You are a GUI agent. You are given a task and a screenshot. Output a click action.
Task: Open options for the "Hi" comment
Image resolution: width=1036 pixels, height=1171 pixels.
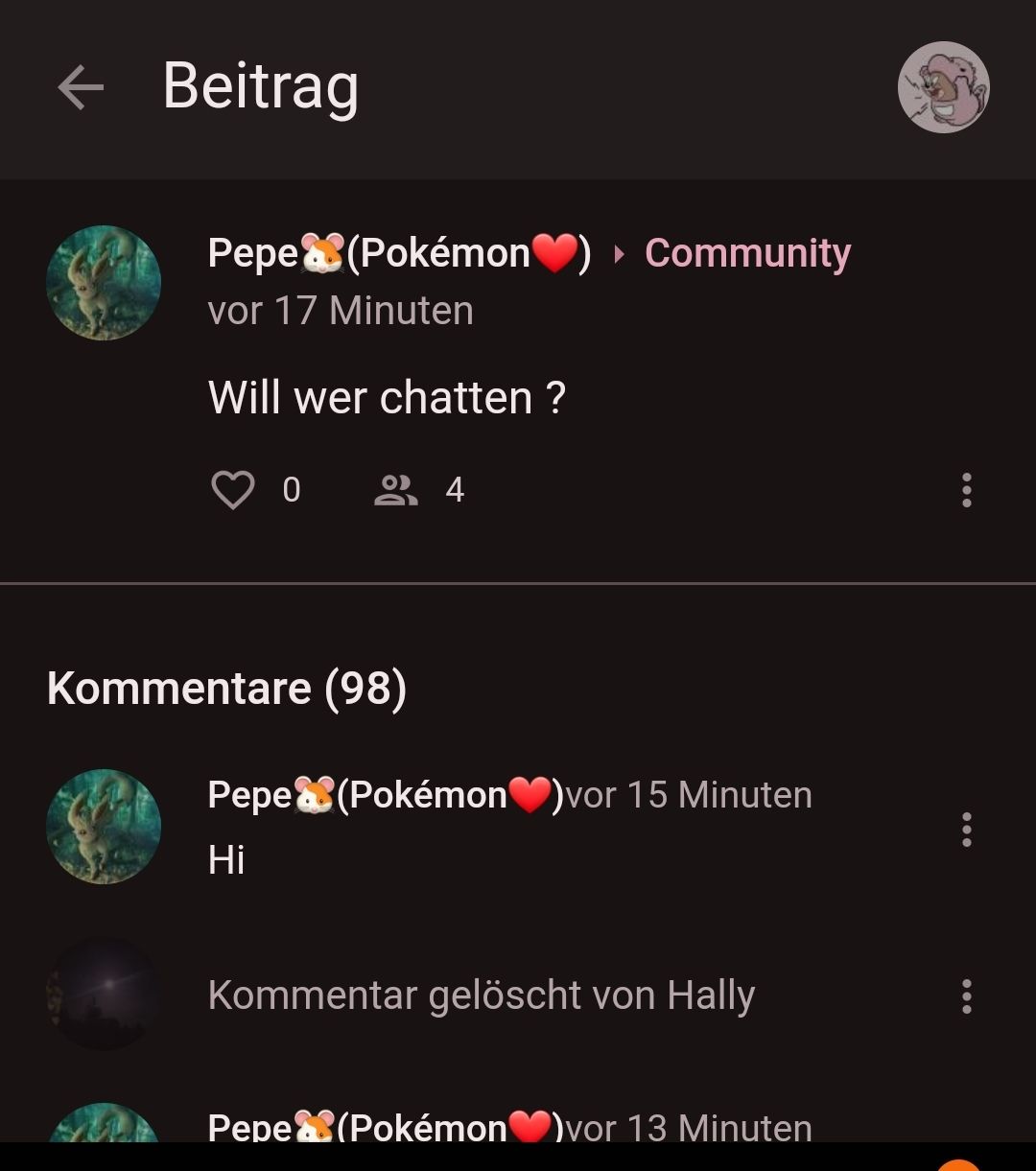click(966, 830)
